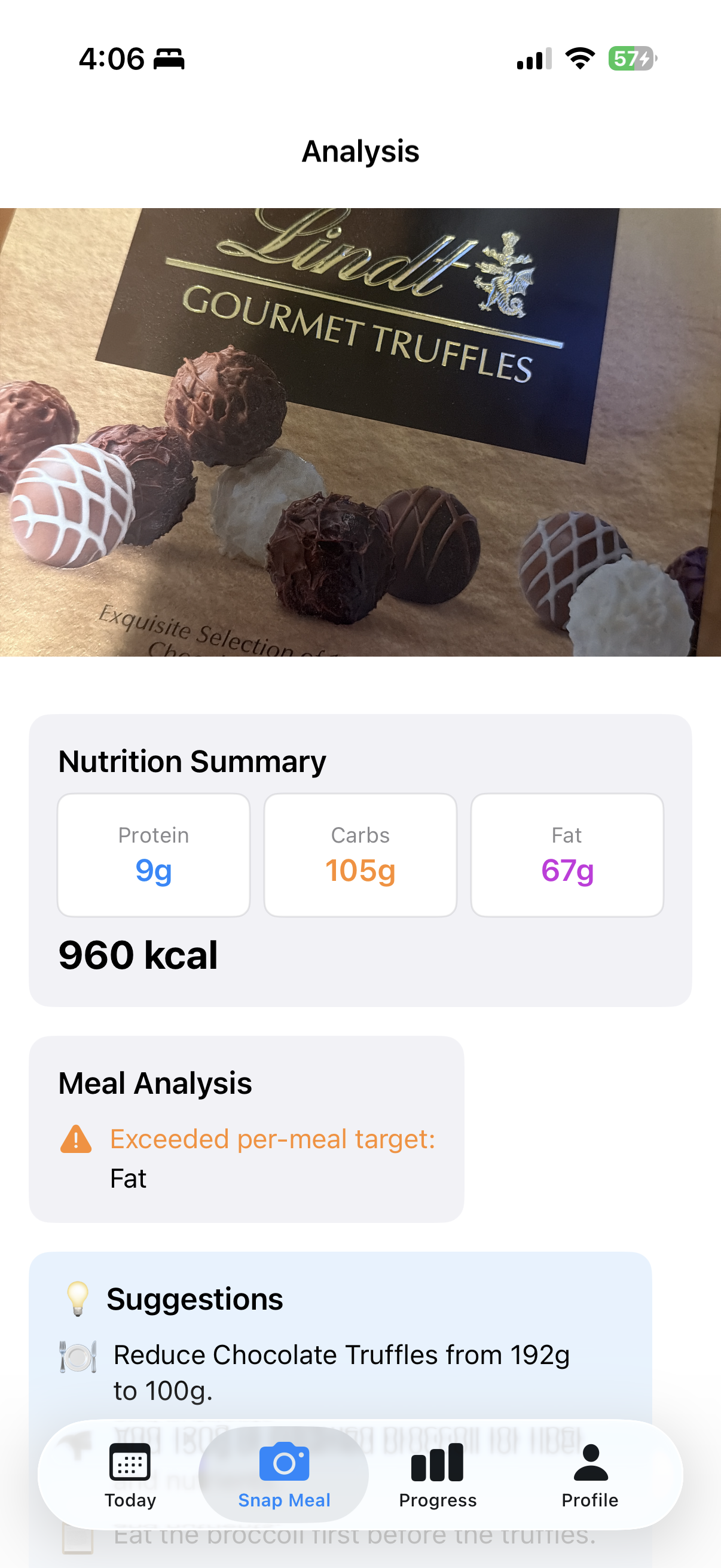Go to the Progress tab
The image size is (721, 1568).
pyautogui.click(x=438, y=1474)
